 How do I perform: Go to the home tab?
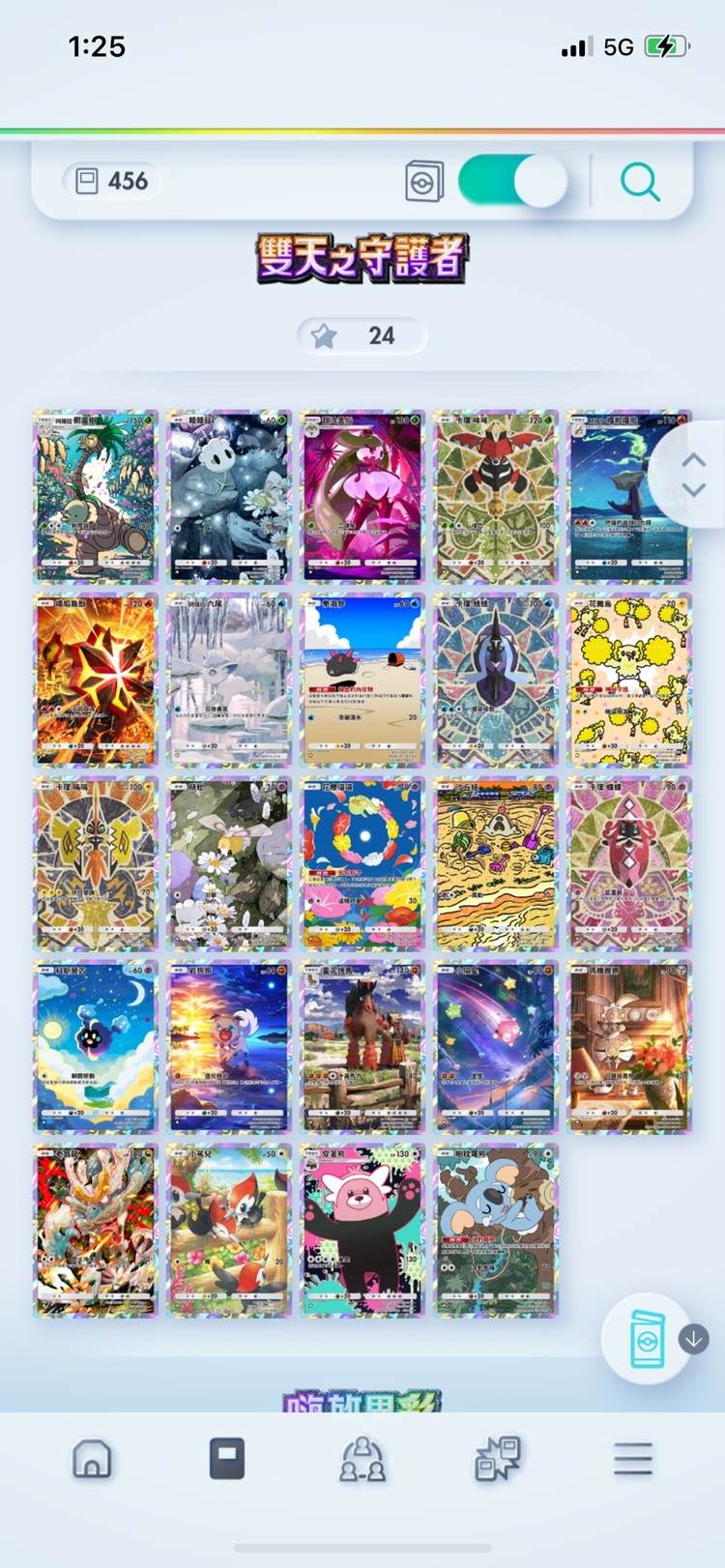point(92,1459)
